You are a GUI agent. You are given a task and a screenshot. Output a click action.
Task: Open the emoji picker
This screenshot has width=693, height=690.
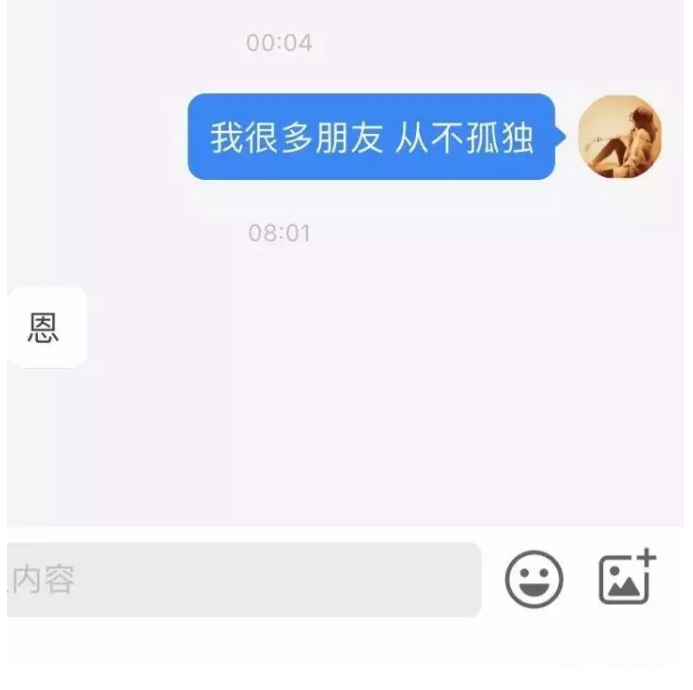click(x=534, y=580)
